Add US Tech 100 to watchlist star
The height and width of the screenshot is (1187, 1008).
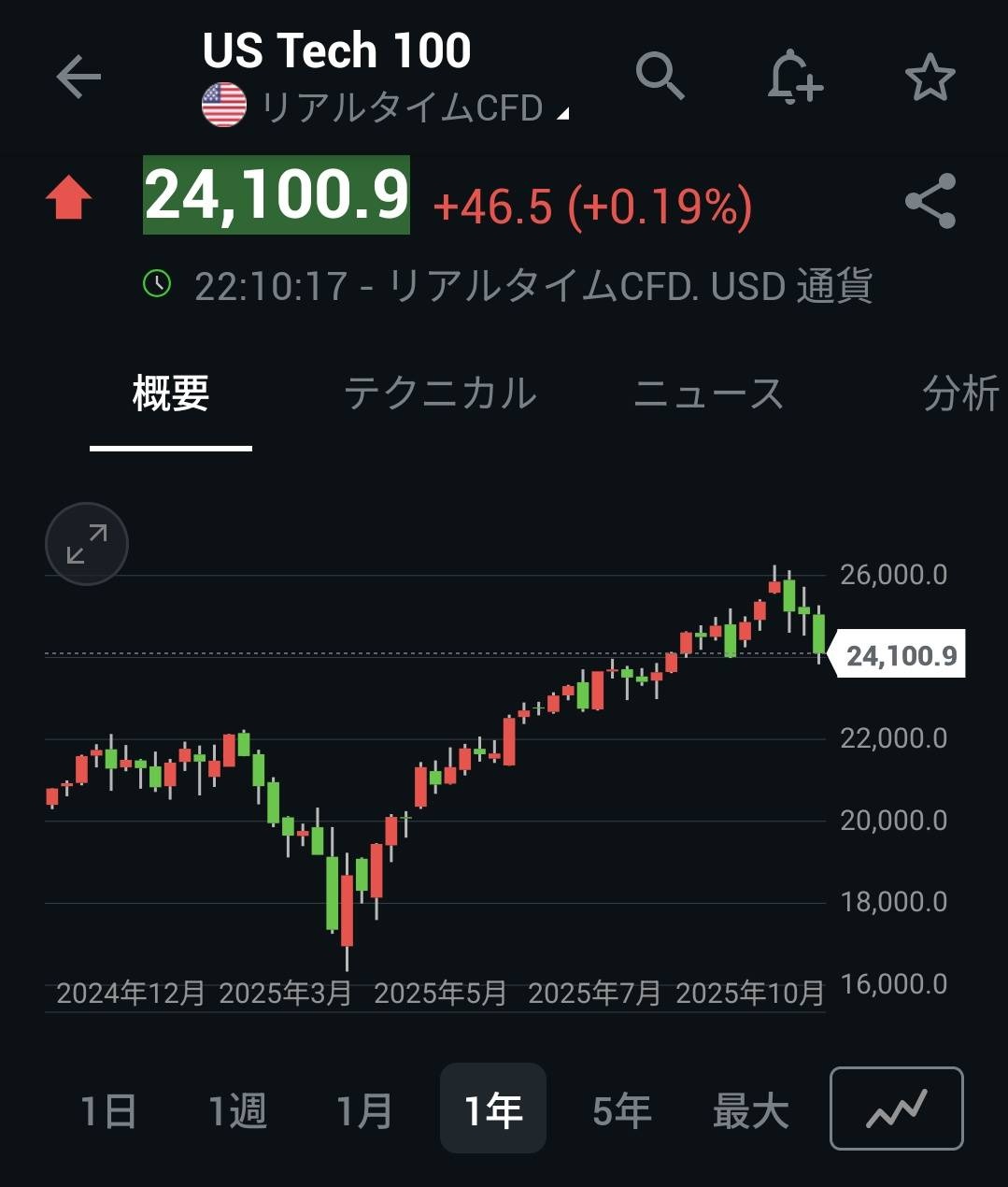pyautogui.click(x=930, y=77)
